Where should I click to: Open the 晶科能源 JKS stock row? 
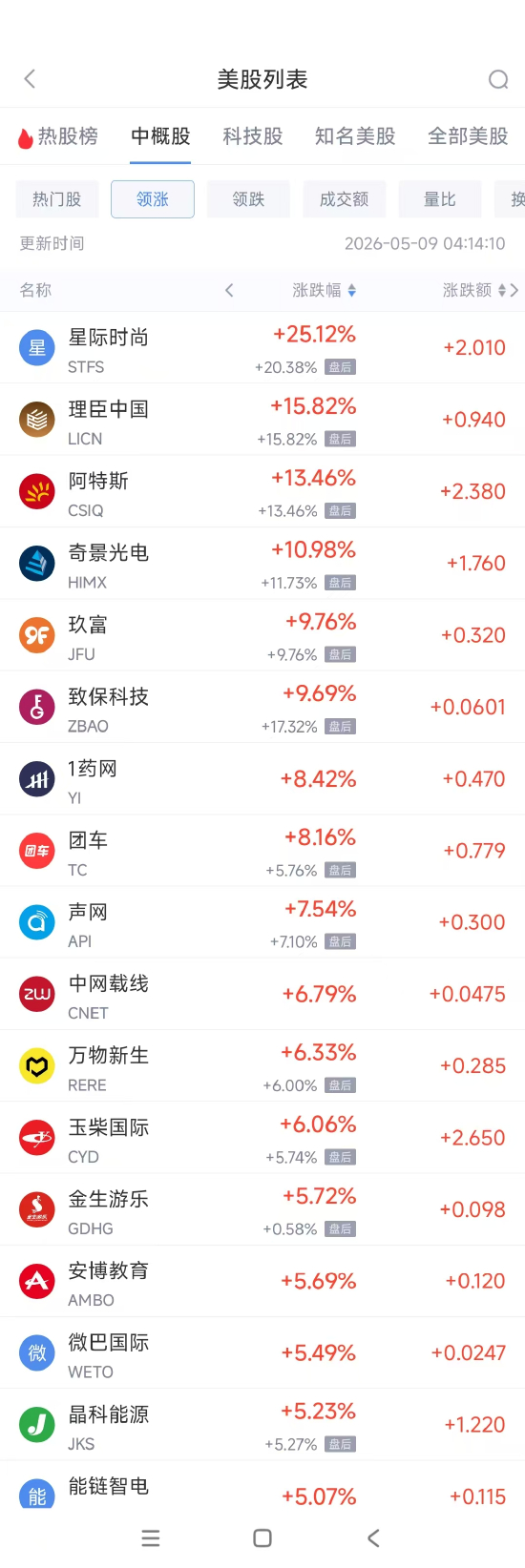pyautogui.click(x=262, y=1425)
